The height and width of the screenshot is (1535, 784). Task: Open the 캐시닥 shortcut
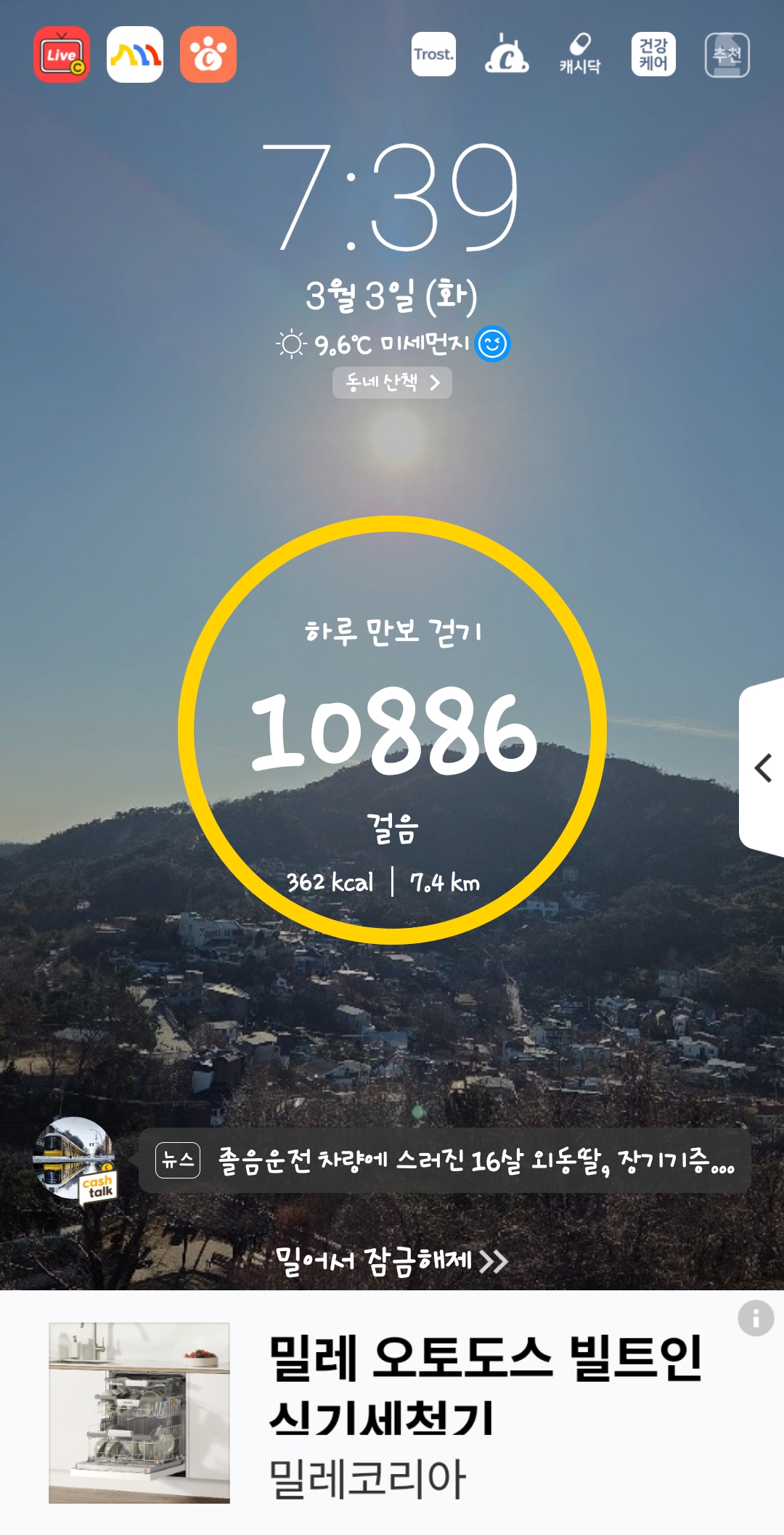click(x=579, y=54)
